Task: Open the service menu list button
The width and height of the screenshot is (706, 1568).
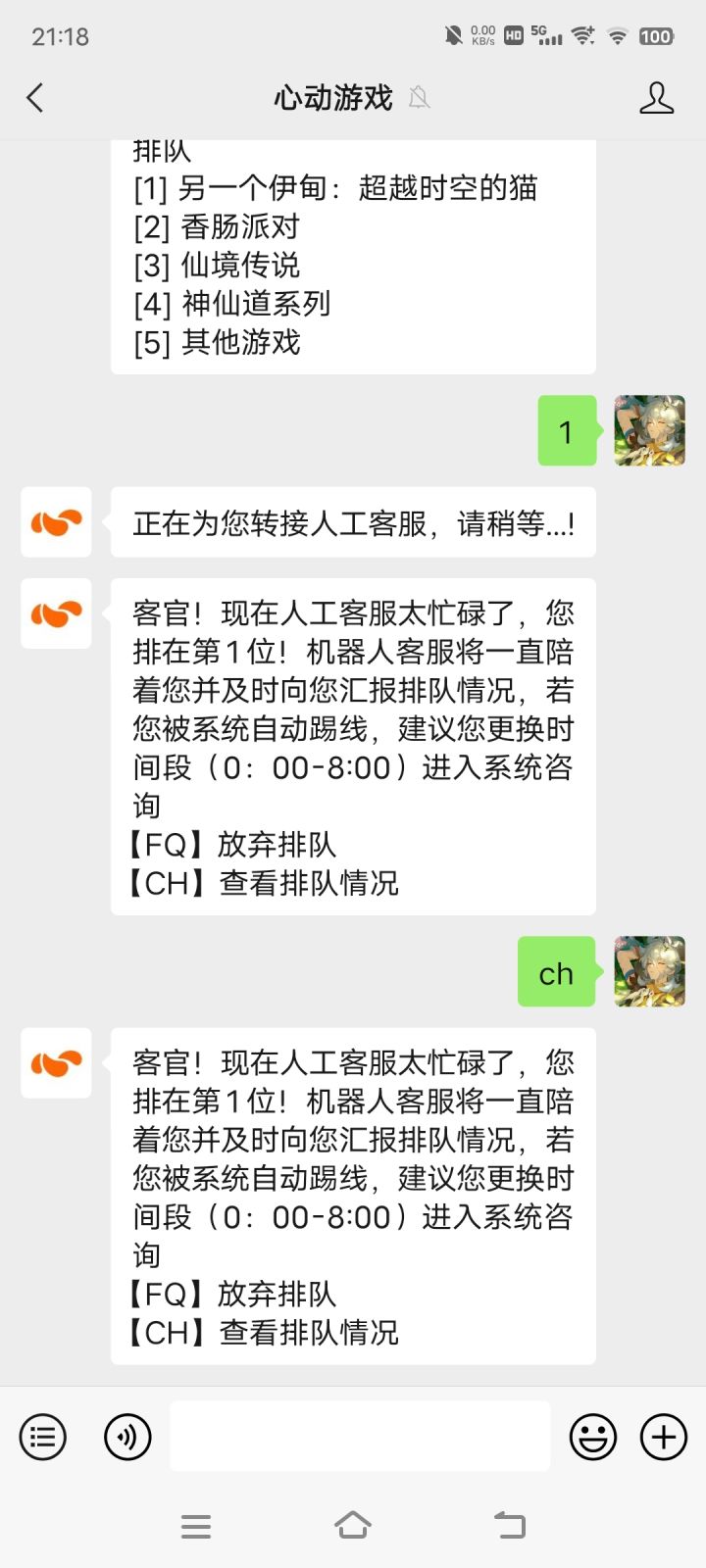Action: pos(43,1438)
